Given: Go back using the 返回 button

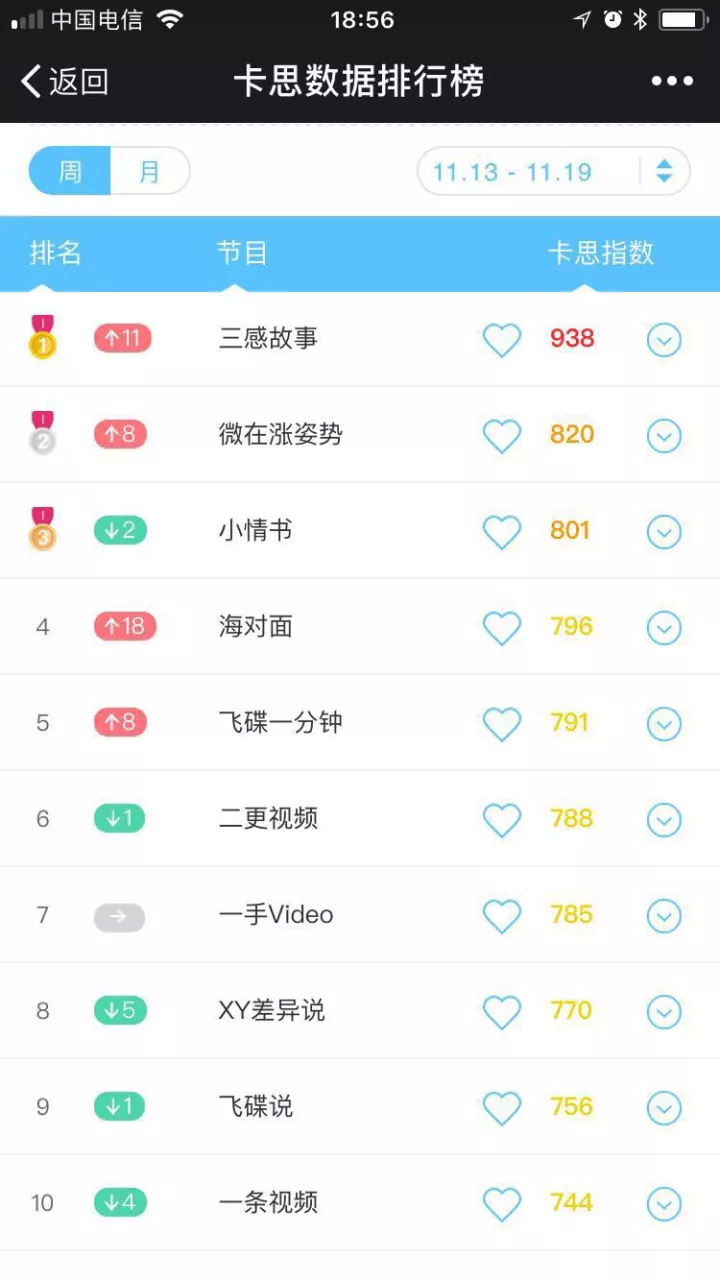Looking at the screenshot, I should click(64, 81).
